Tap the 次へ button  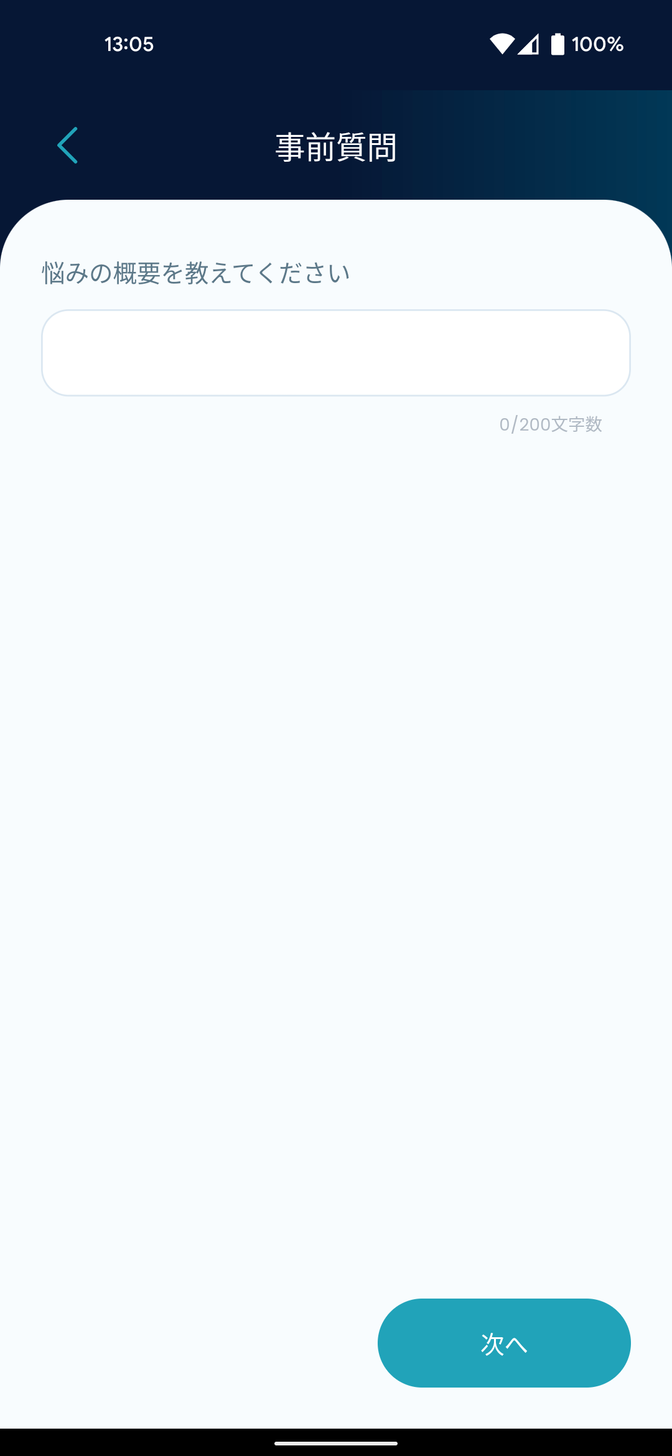(504, 1343)
